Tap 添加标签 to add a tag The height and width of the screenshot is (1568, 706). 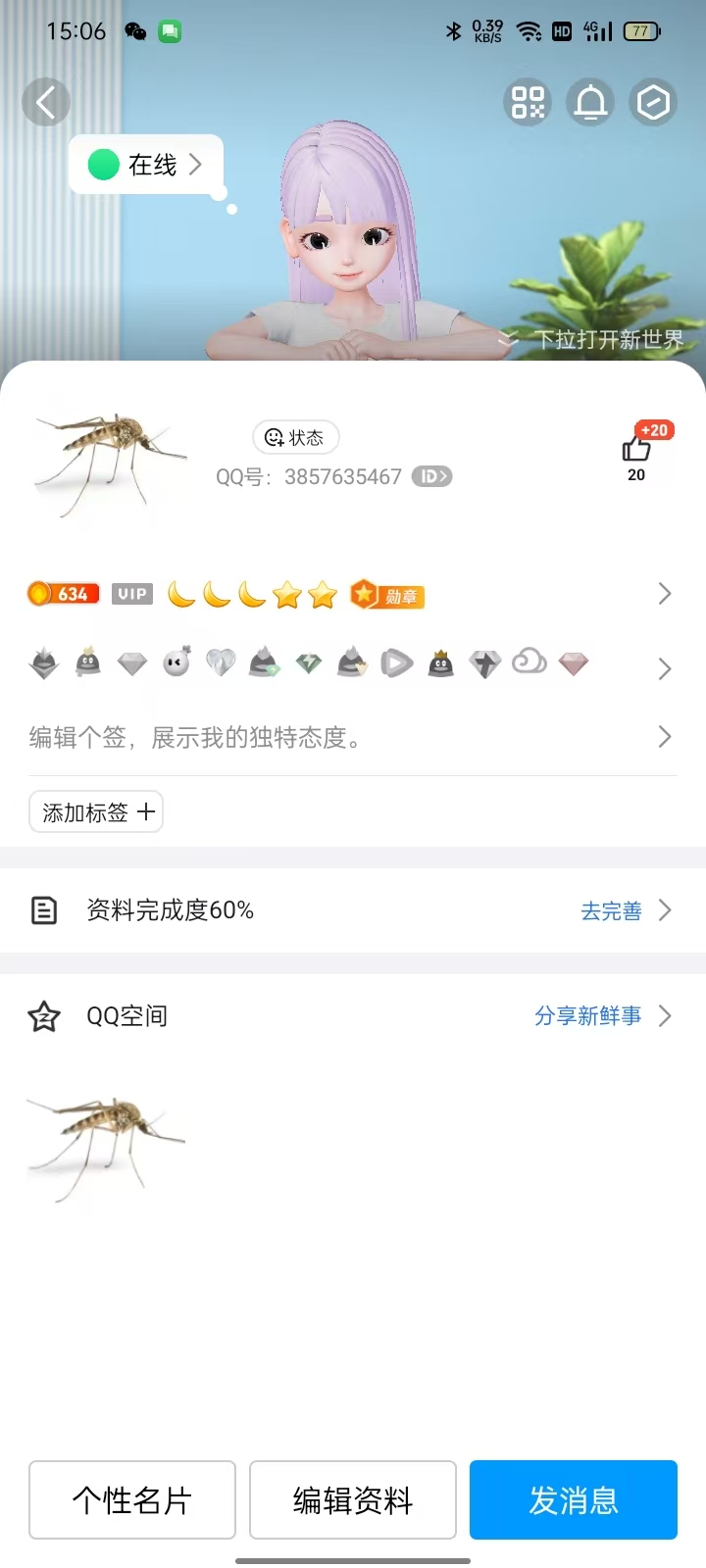96,812
